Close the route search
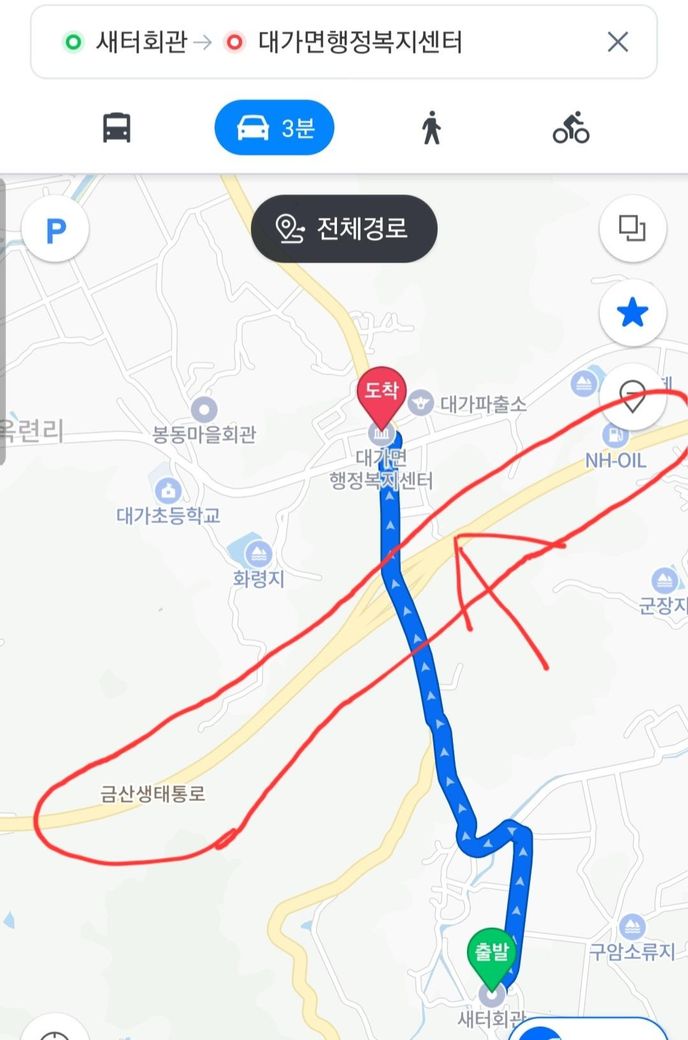This screenshot has height=1040, width=688. [x=618, y=42]
